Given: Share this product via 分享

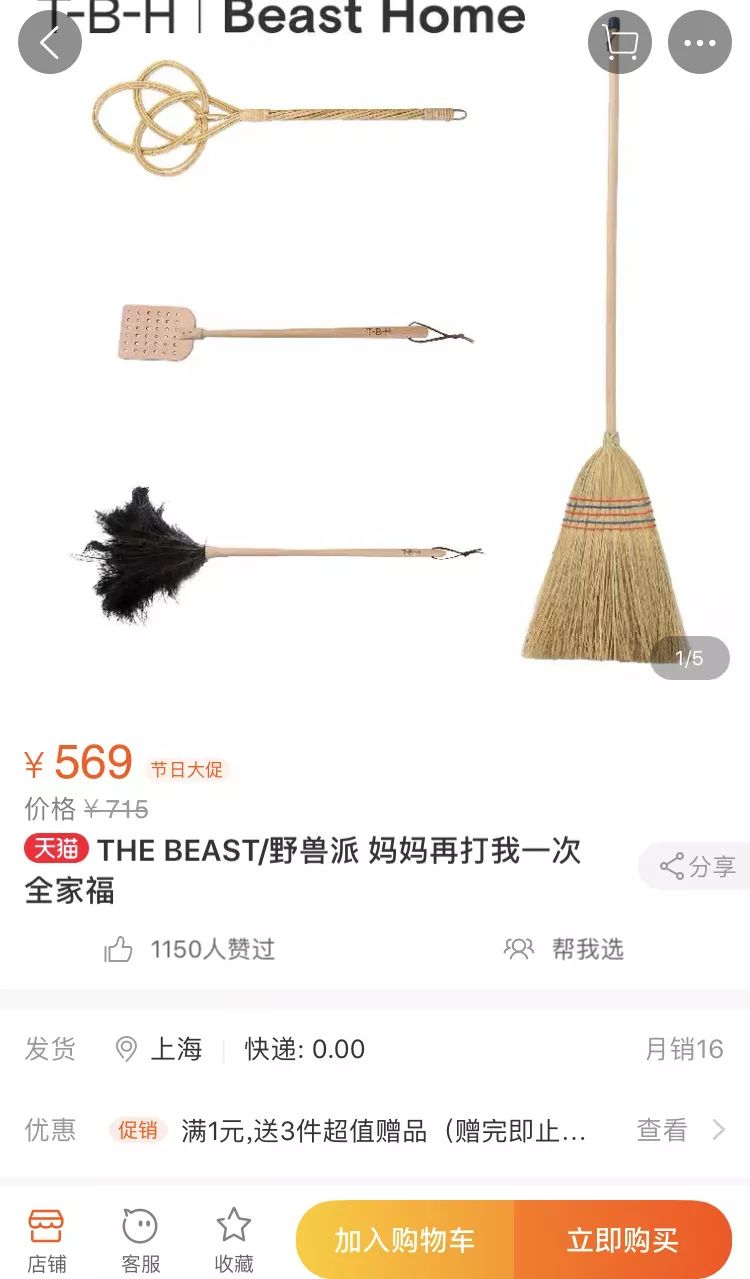Looking at the screenshot, I should tap(697, 866).
